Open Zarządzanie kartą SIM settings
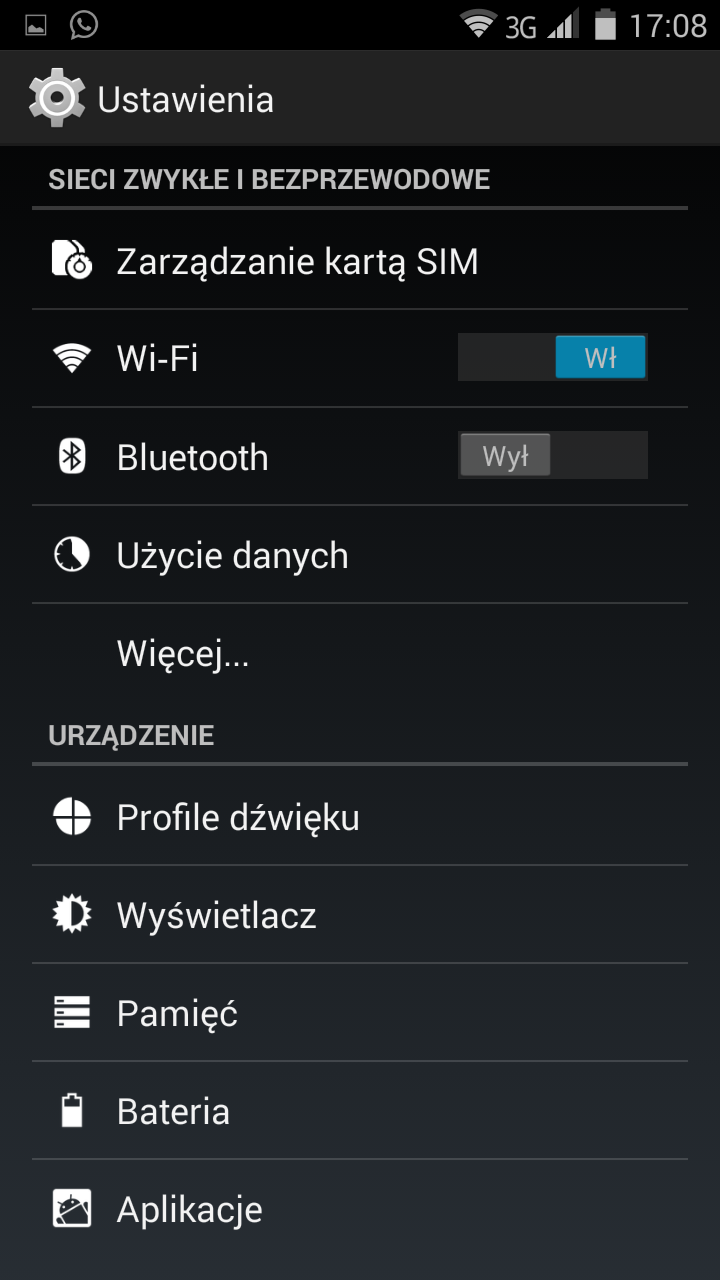 (297, 262)
